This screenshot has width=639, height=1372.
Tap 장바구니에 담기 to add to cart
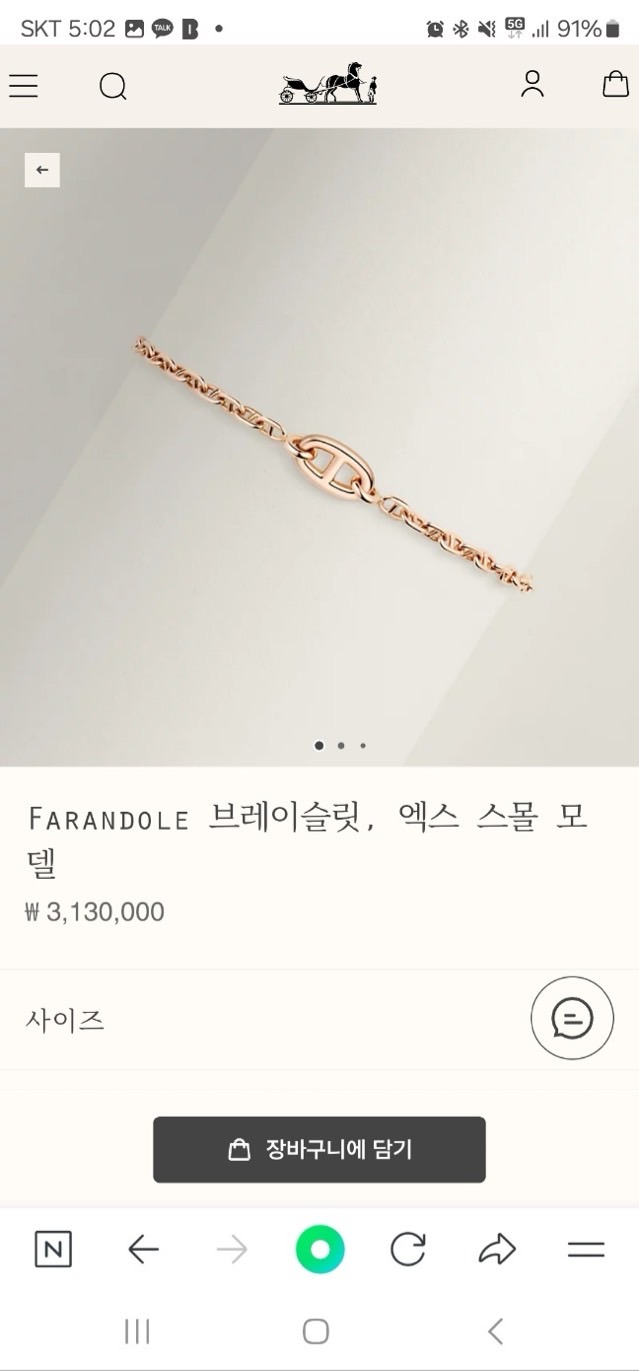pyautogui.click(x=319, y=1149)
